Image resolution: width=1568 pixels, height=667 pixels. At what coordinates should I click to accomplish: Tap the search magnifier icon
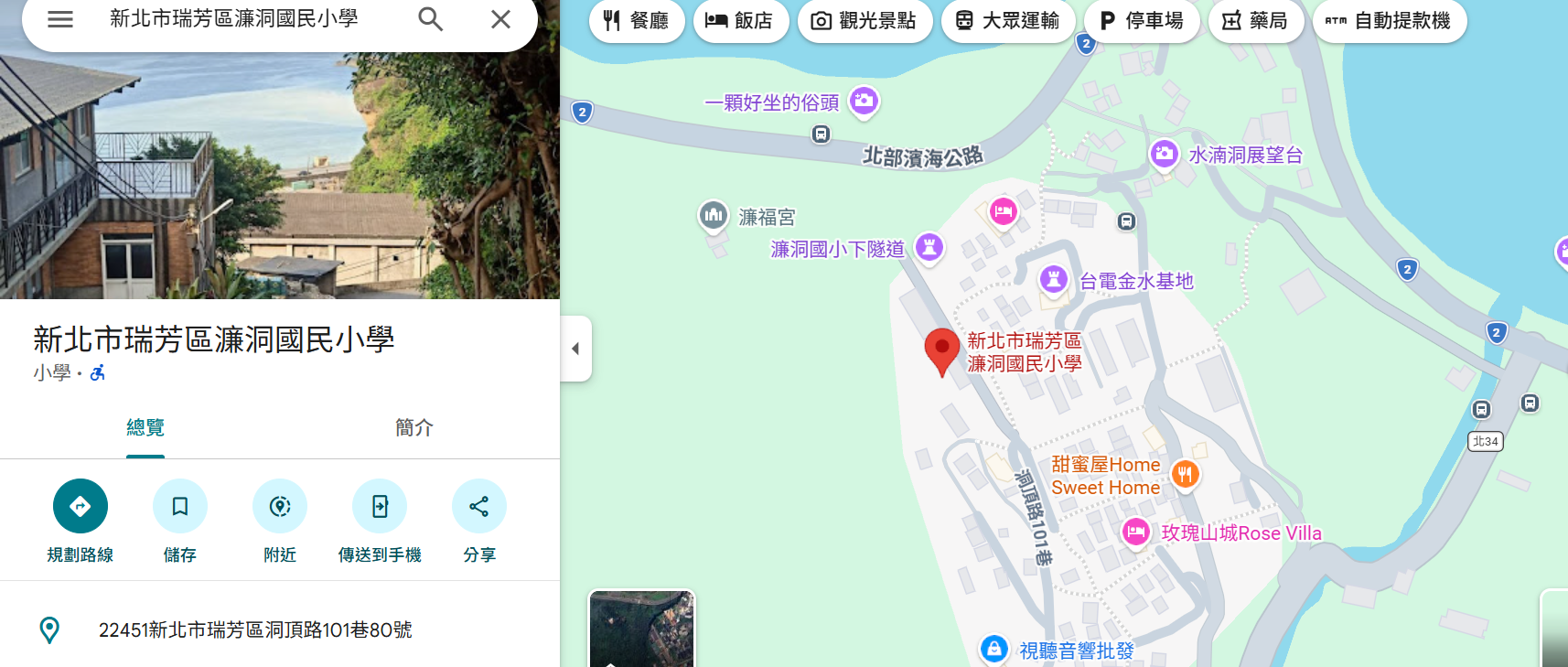coord(430,19)
